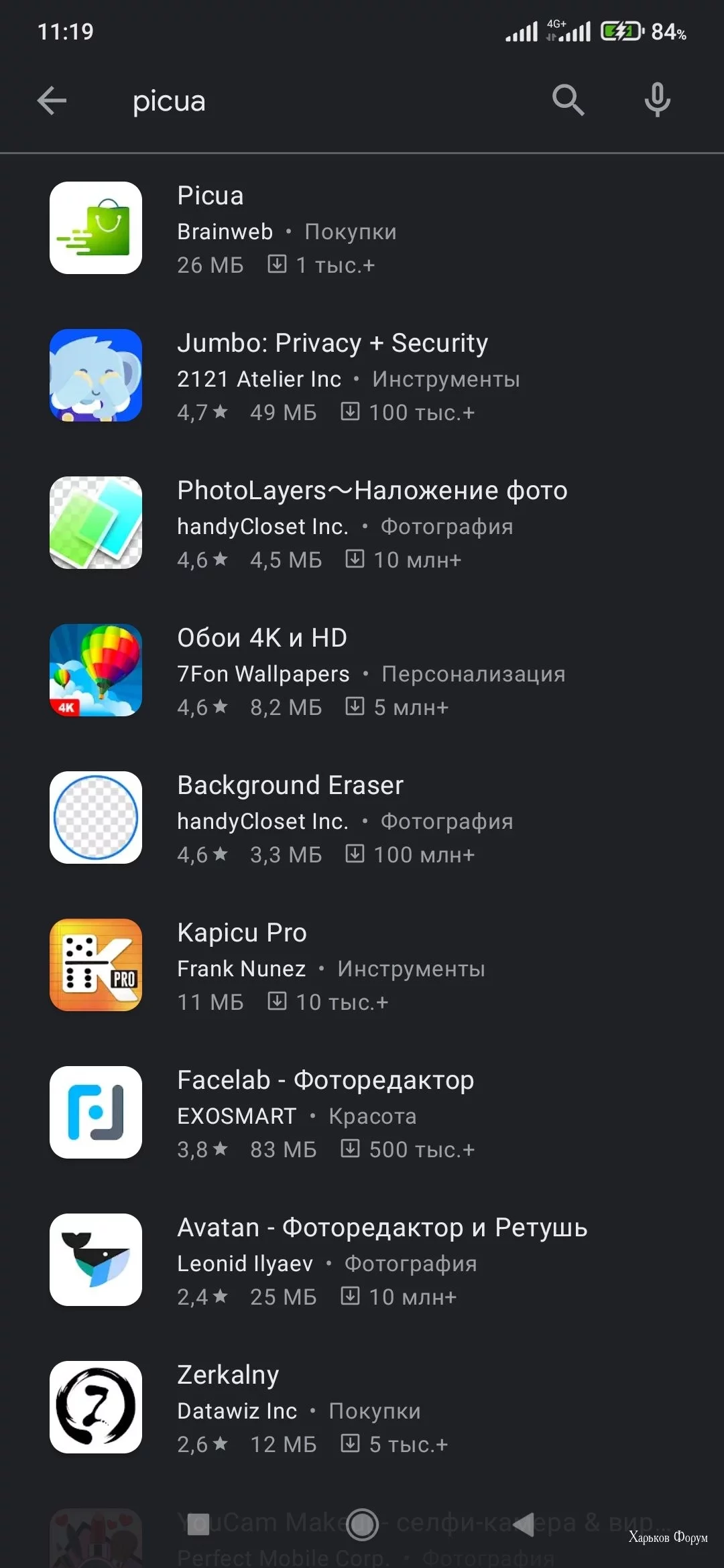The image size is (724, 1568).
Task: Select Обои 4K и HD result
Action: (362, 670)
